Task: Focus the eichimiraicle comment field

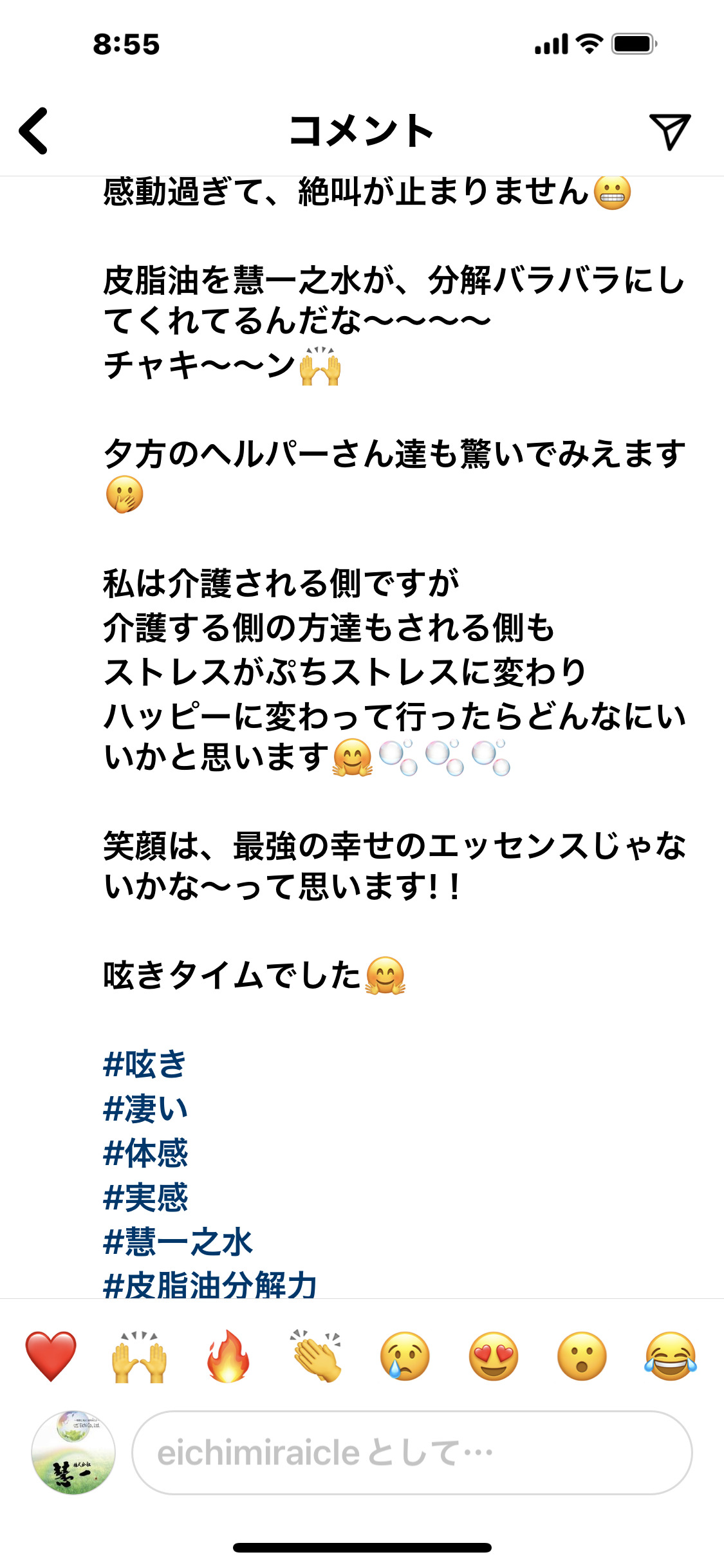Action: pyautogui.click(x=412, y=1453)
